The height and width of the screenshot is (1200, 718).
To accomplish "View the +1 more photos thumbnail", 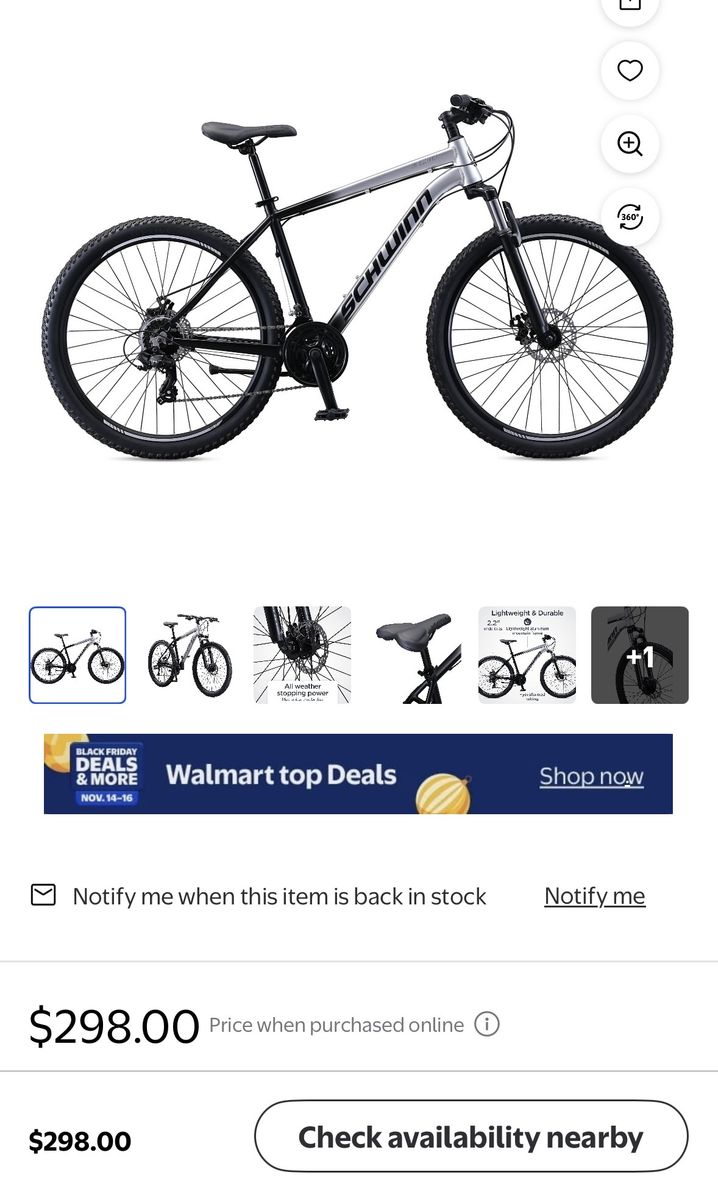I will (639, 655).
